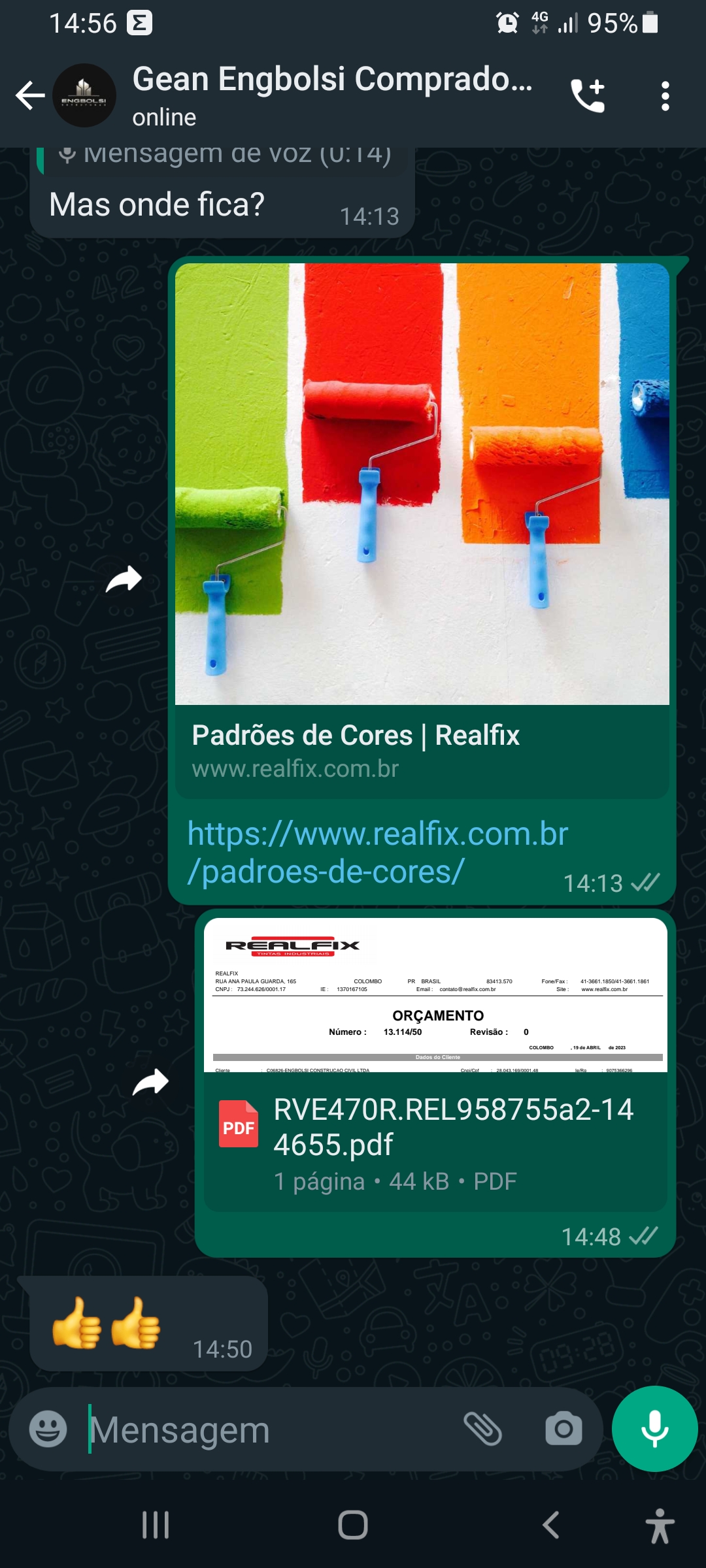This screenshot has height=1568, width=706.
Task: Open the overflow menu
Action: coord(665,96)
